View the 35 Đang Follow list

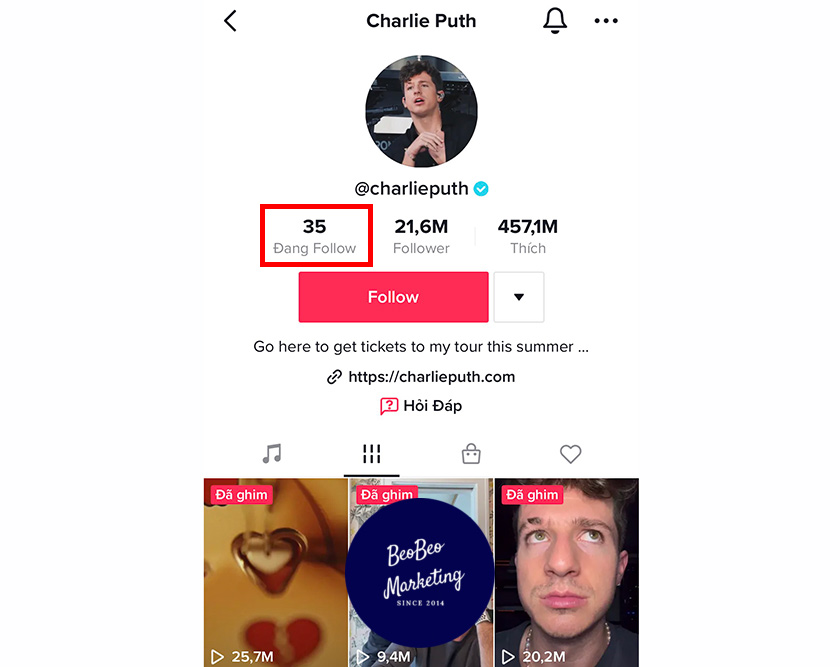(315, 237)
